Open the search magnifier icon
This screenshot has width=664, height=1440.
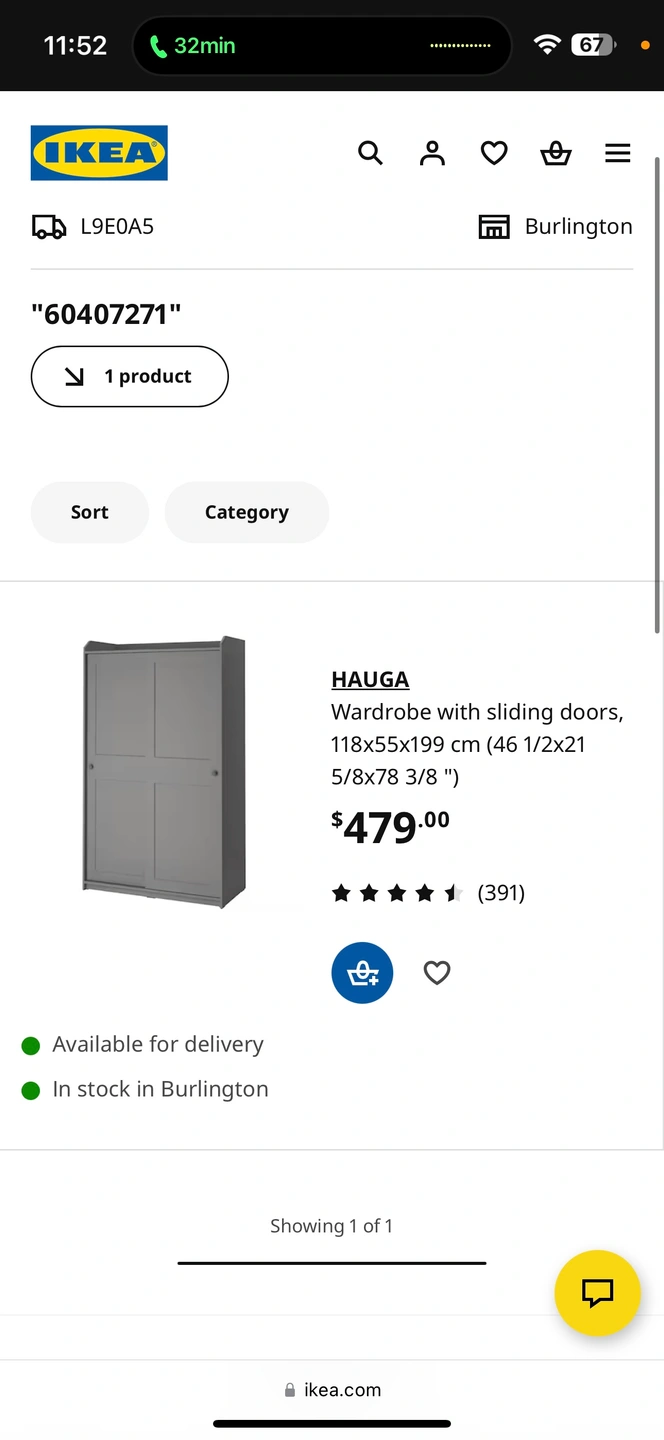(x=370, y=153)
